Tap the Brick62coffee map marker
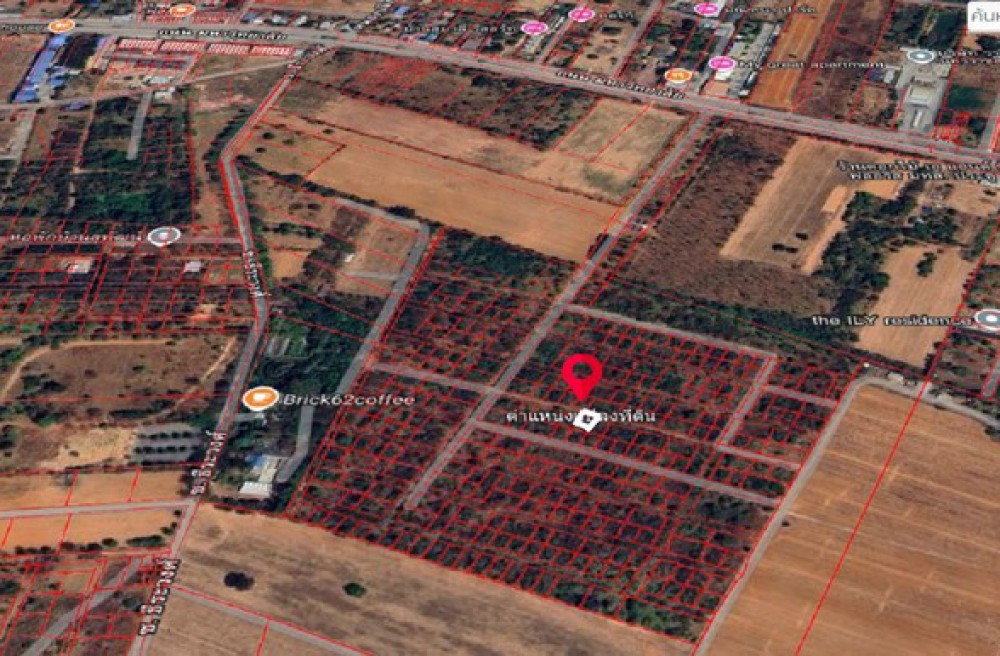This screenshot has height=656, width=1000. [x=260, y=398]
